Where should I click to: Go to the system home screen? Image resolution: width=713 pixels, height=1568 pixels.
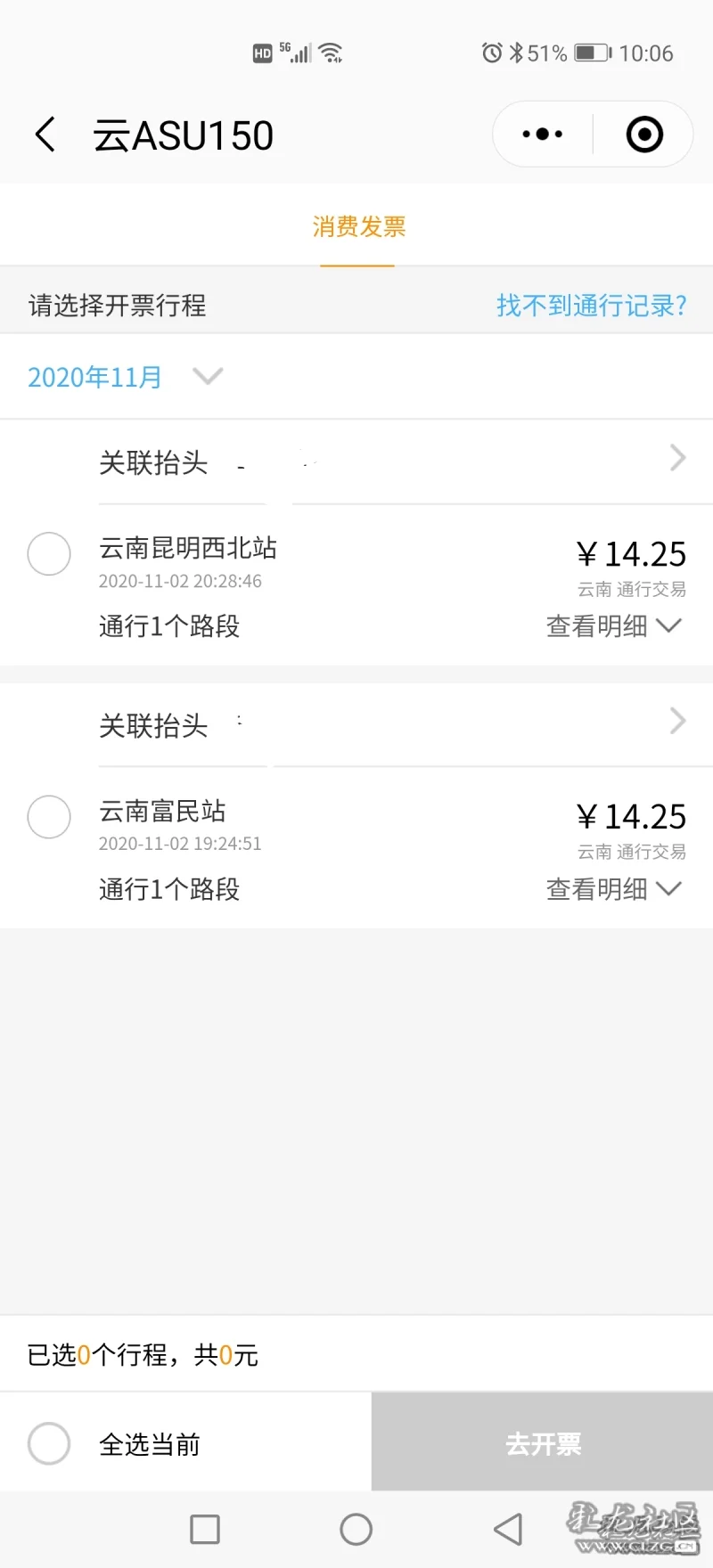(356, 1530)
